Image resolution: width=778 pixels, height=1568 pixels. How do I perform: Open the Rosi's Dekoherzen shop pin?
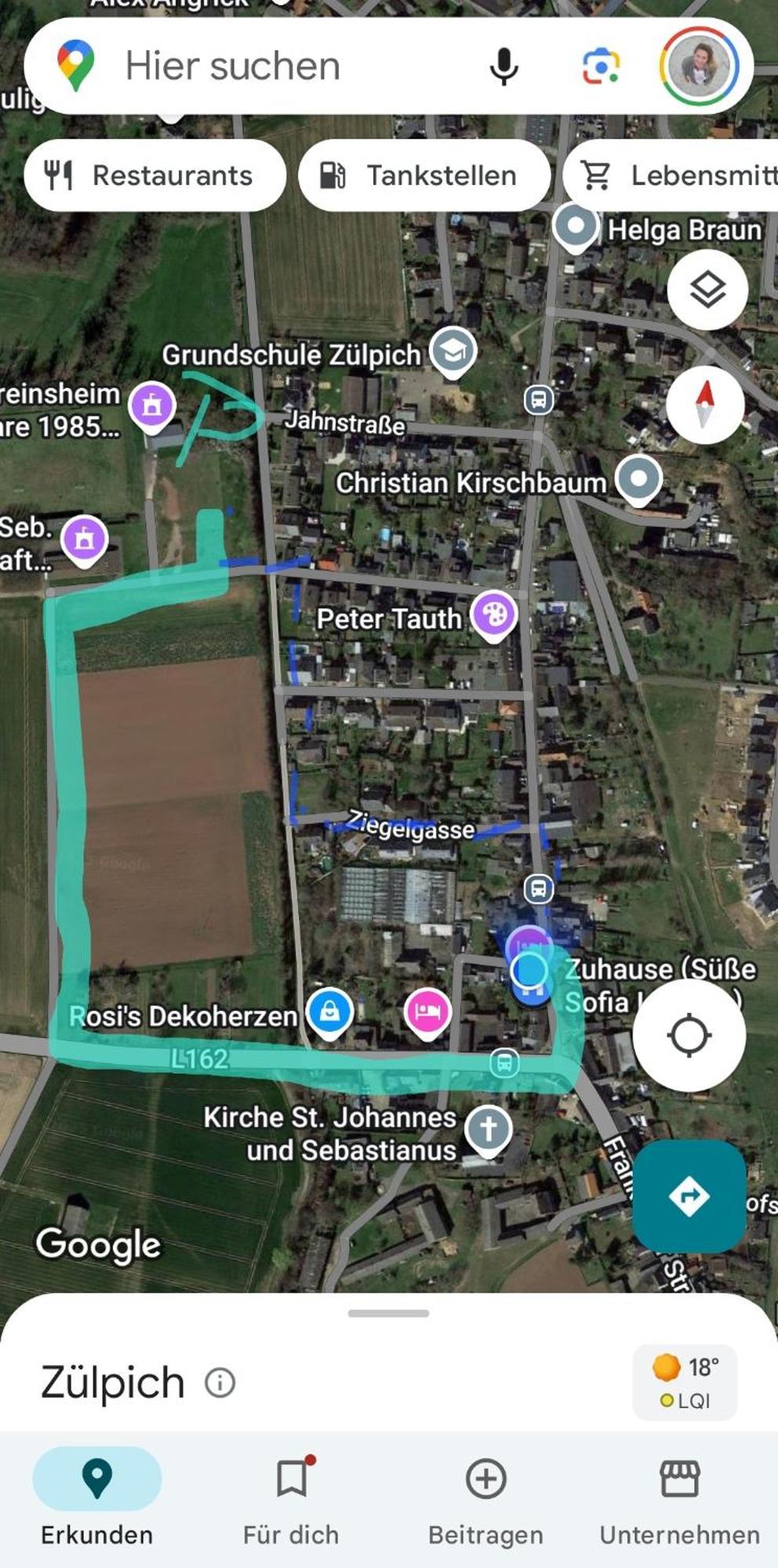point(329,1011)
